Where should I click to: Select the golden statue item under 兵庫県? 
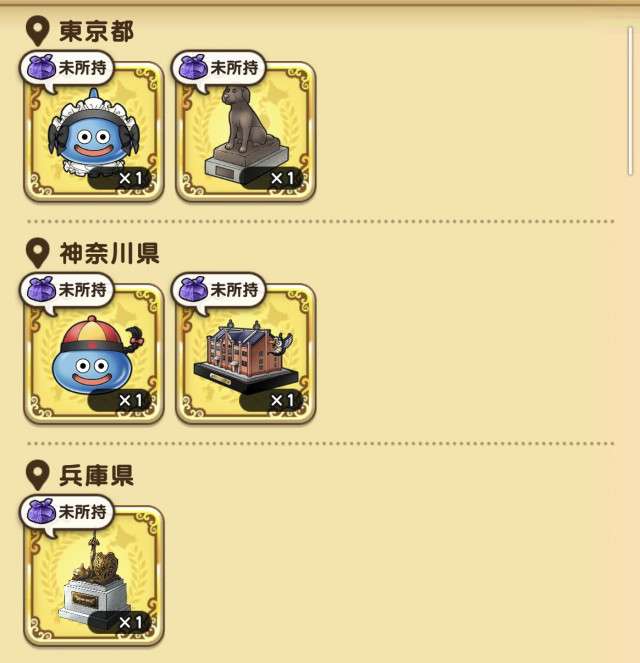pyautogui.click(x=93, y=577)
